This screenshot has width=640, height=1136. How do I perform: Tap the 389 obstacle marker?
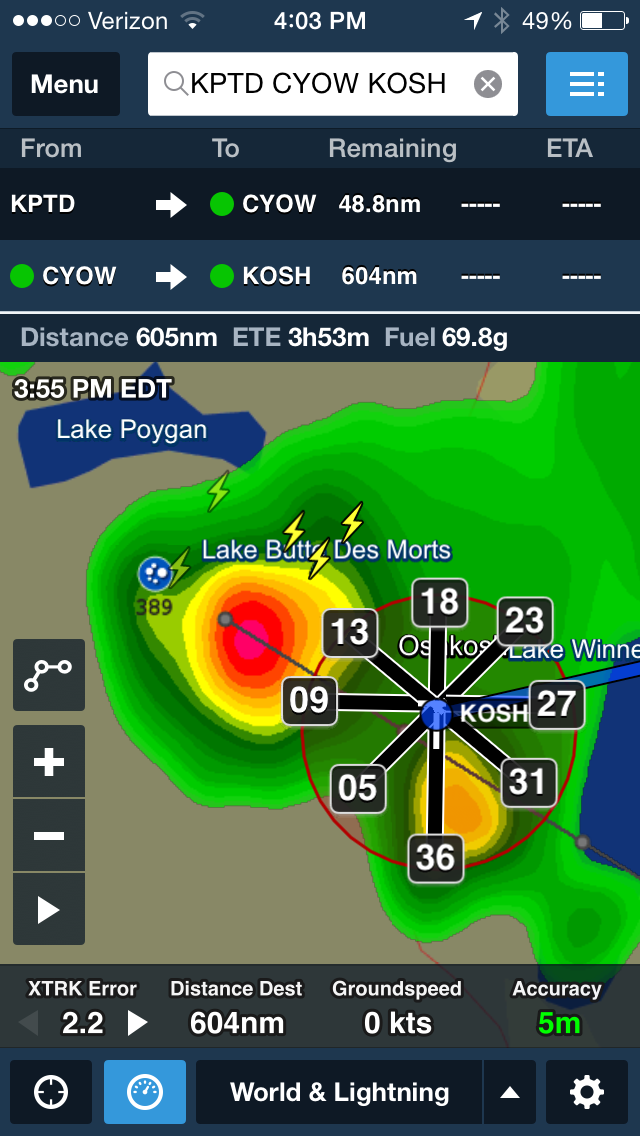(x=155, y=574)
